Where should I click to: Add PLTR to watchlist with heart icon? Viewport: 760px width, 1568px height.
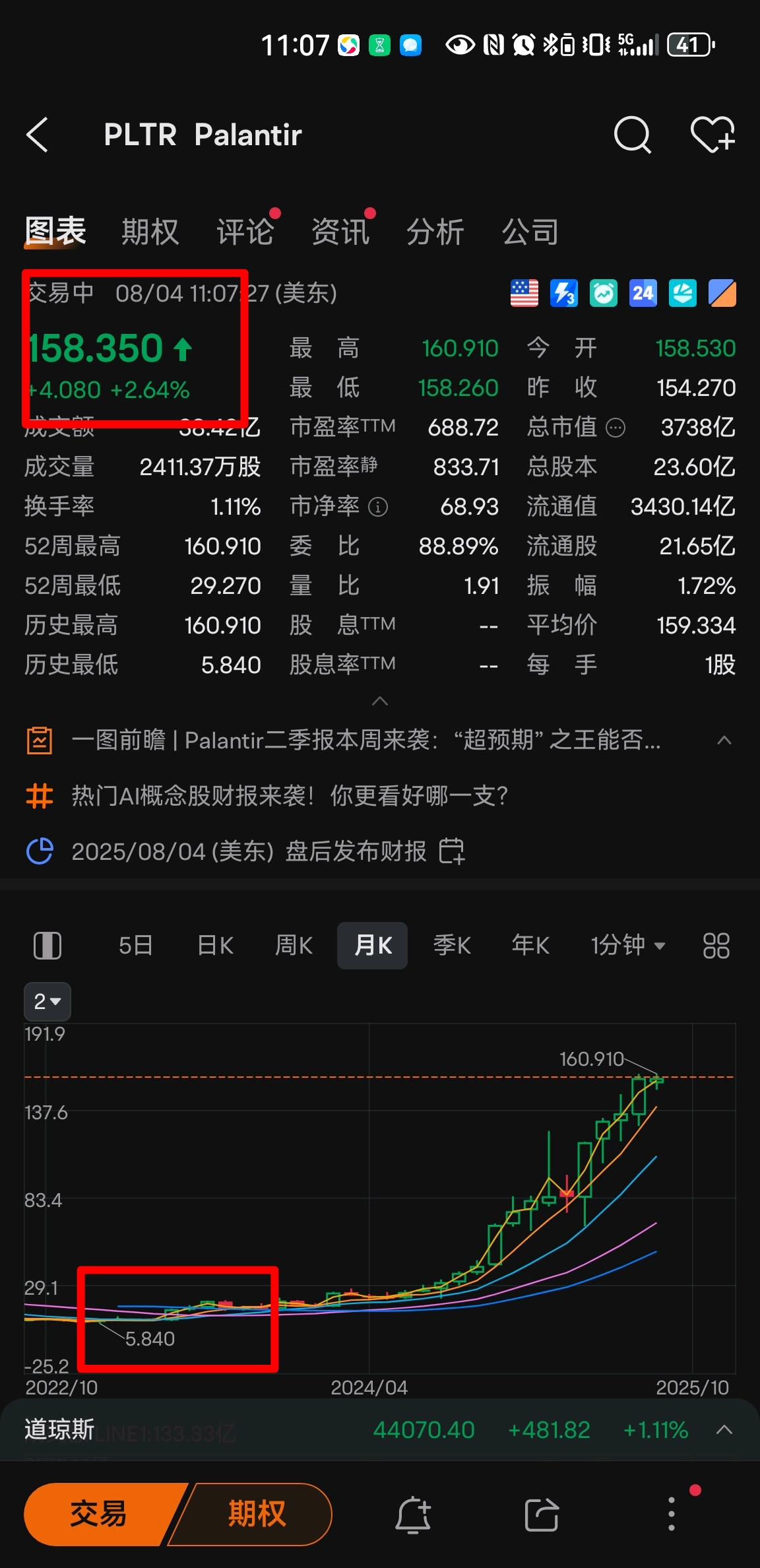712,135
